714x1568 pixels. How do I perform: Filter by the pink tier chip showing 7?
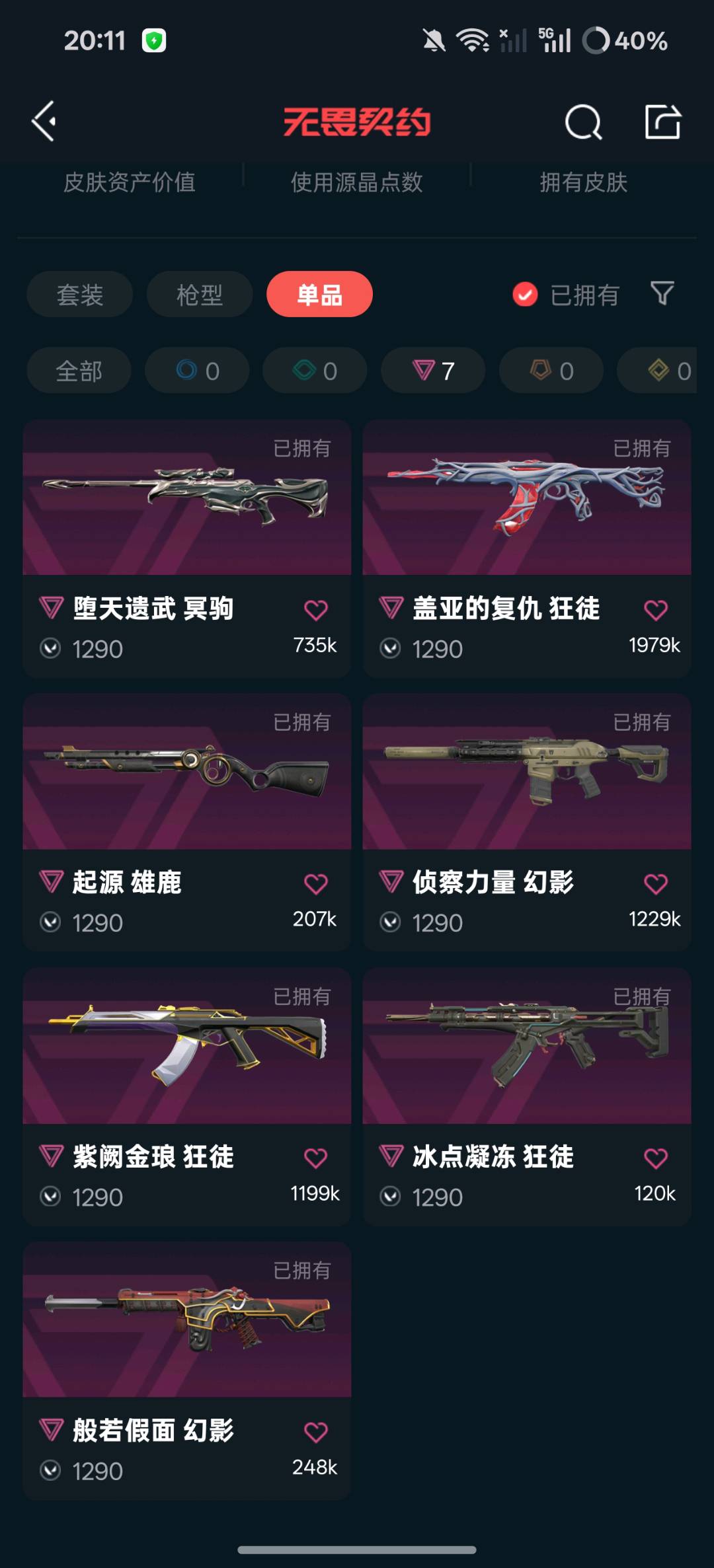433,371
